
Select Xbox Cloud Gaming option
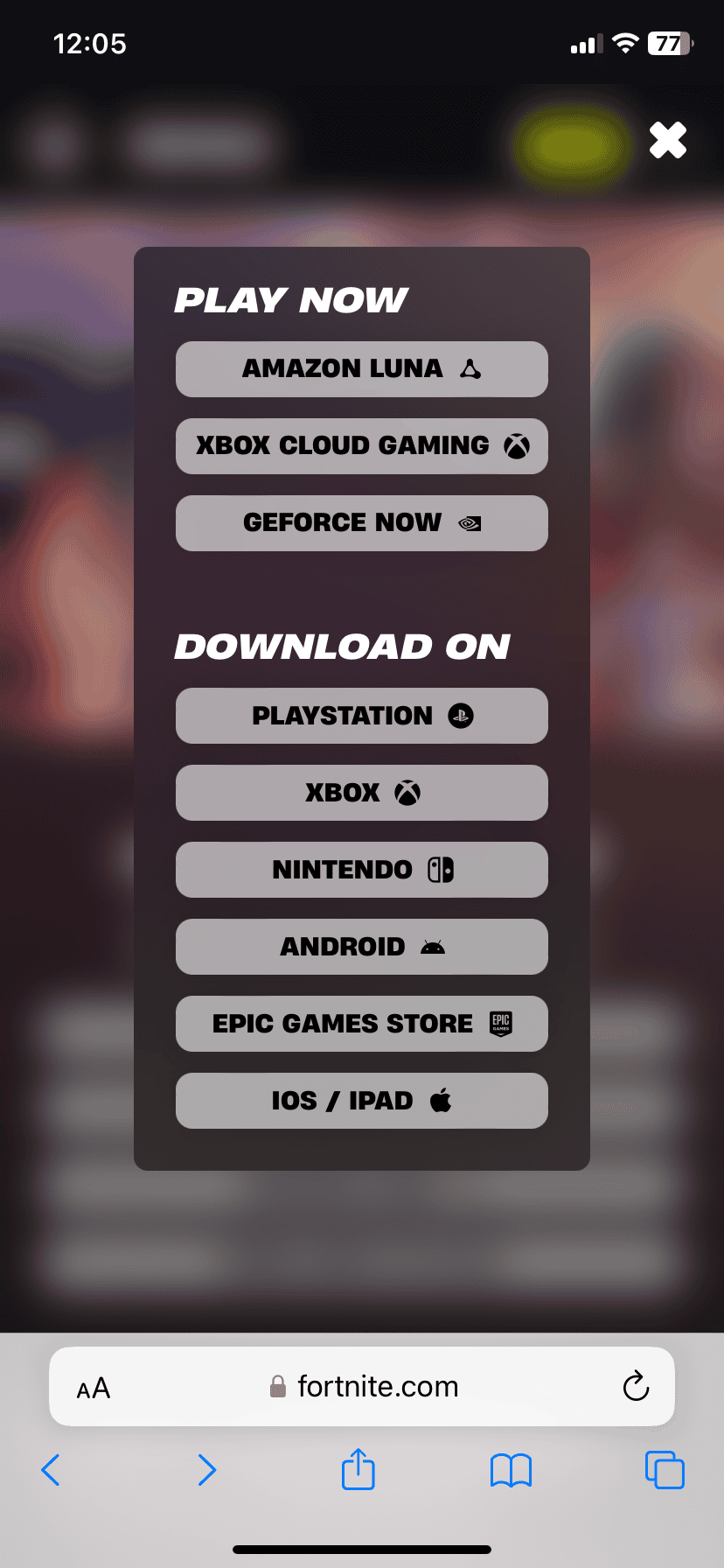pos(361,446)
